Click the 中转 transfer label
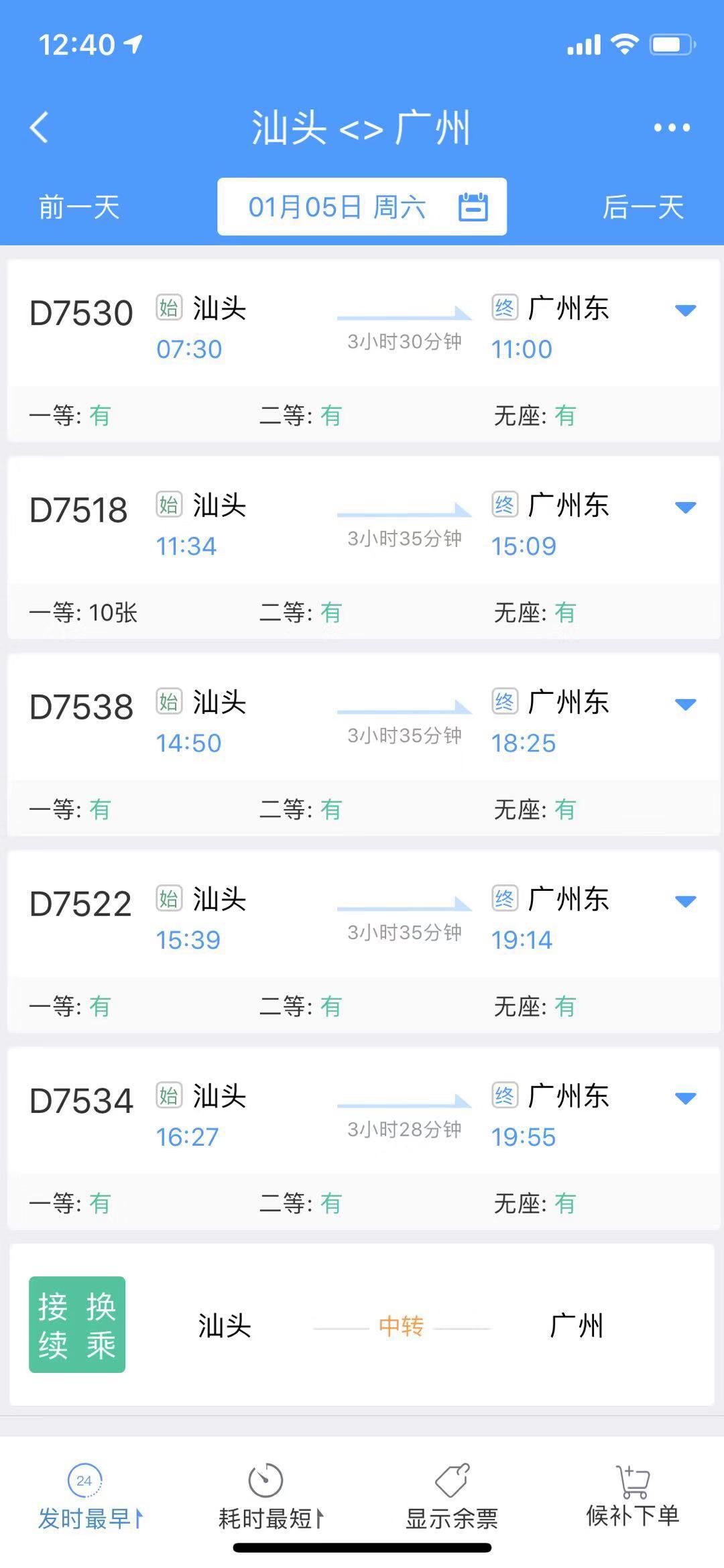Viewport: 724px width, 1568px height. [x=402, y=1326]
